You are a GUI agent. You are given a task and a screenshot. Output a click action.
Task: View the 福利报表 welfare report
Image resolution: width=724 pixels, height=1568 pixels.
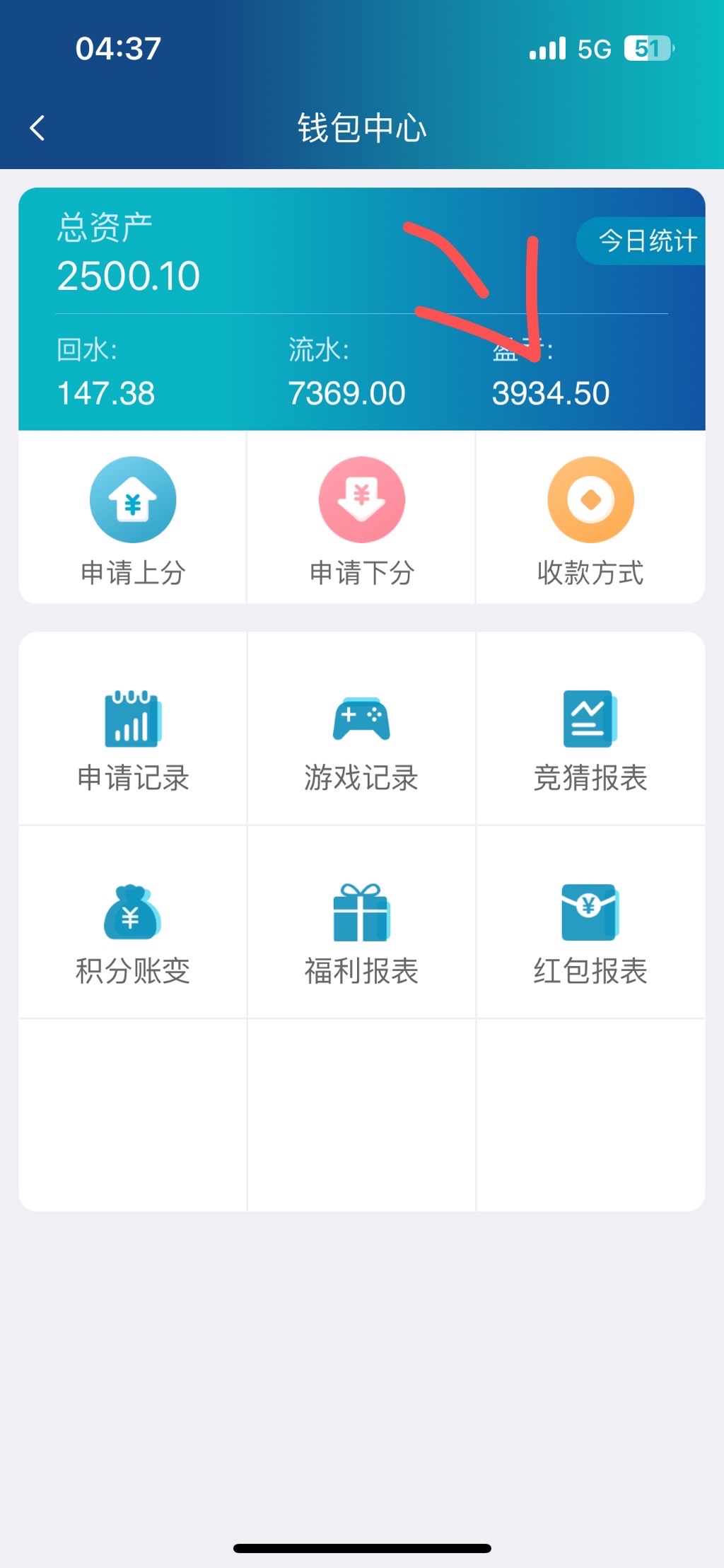pyautogui.click(x=362, y=933)
